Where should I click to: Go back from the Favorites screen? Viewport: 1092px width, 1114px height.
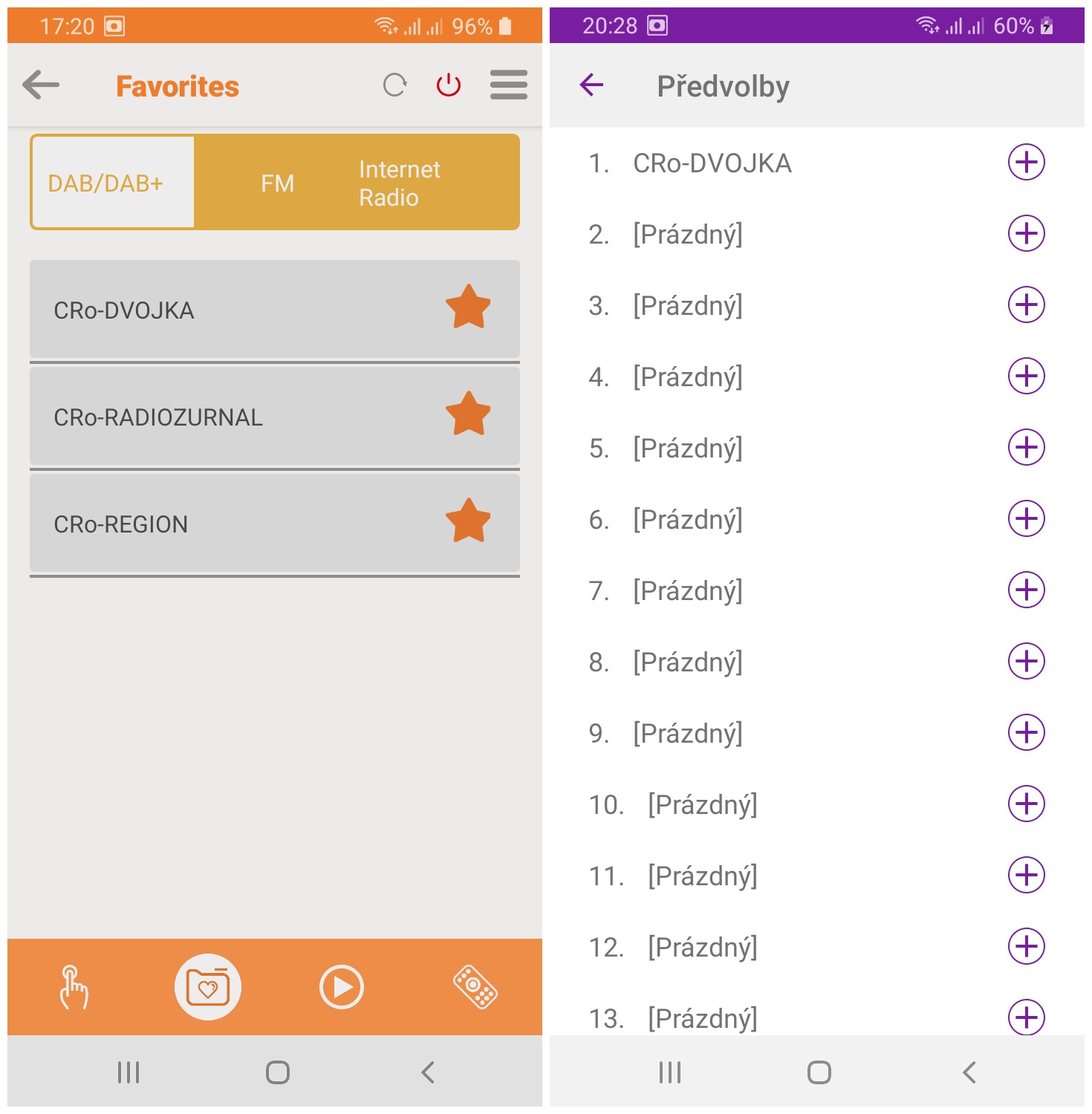coord(41,85)
